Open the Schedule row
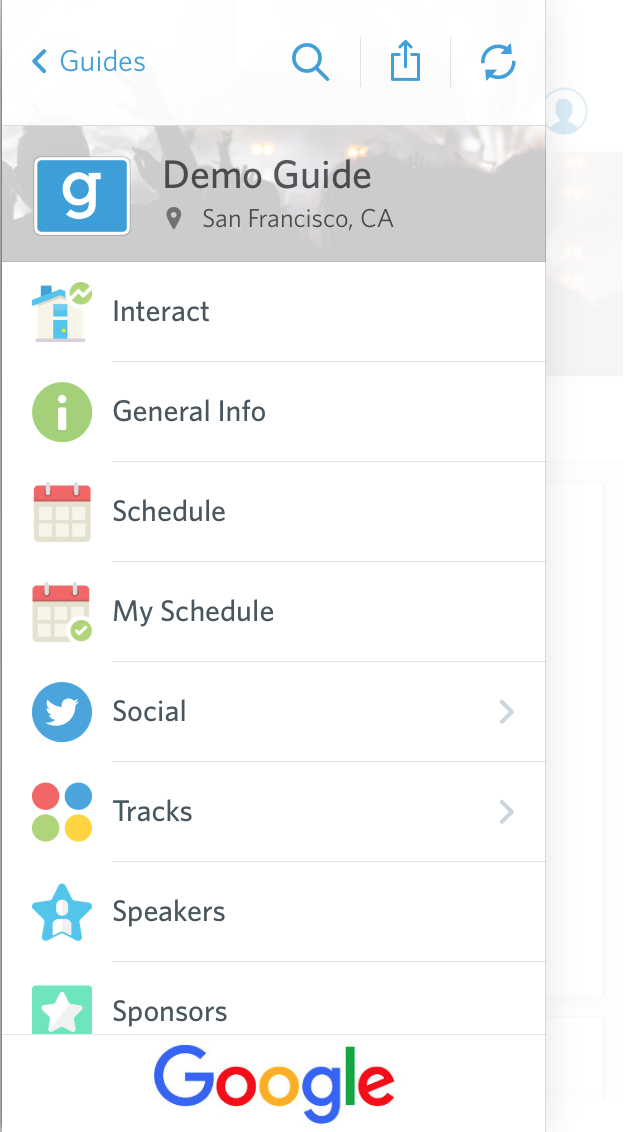 coord(273,512)
